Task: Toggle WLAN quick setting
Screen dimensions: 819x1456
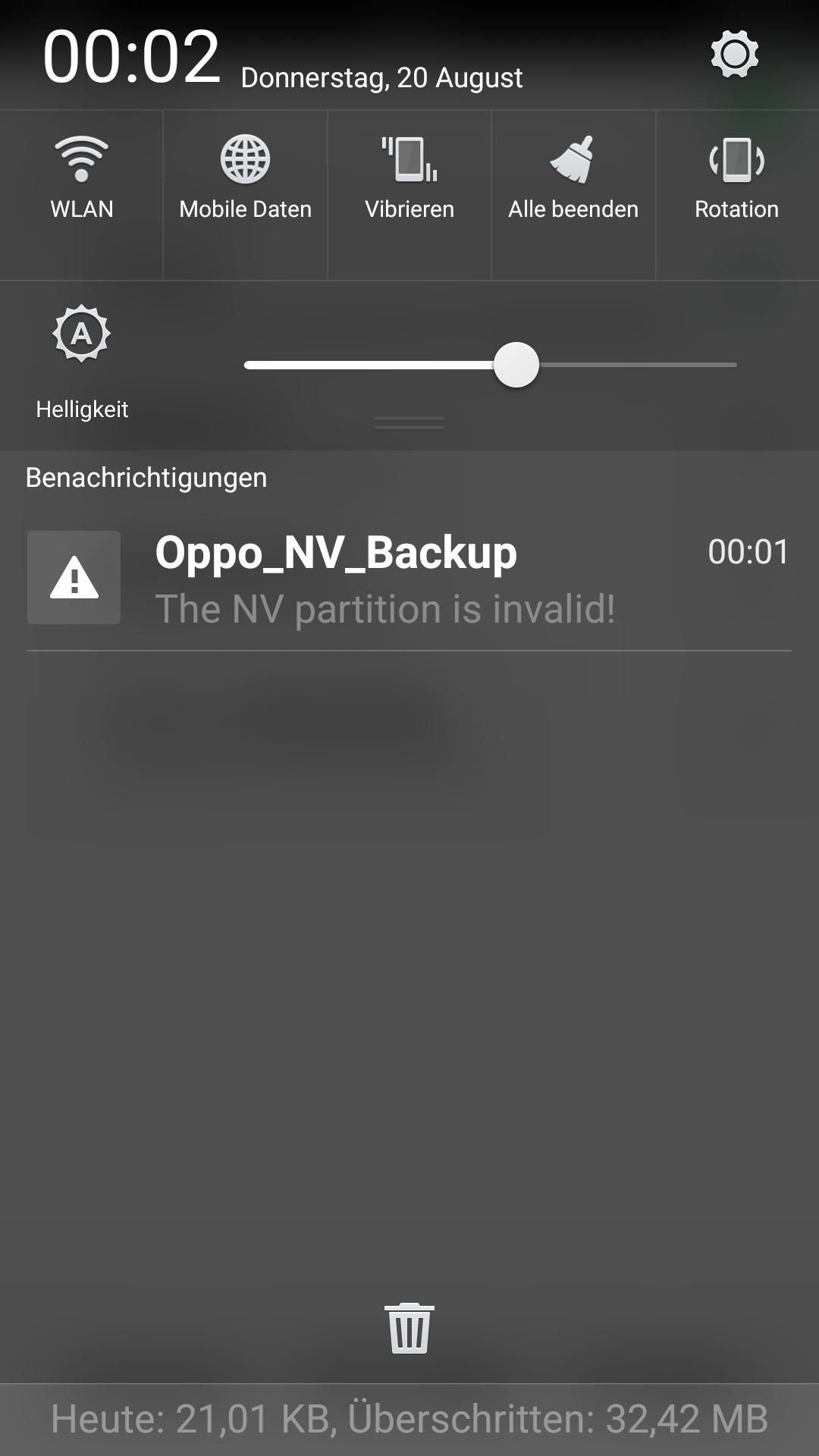Action: coord(81,195)
